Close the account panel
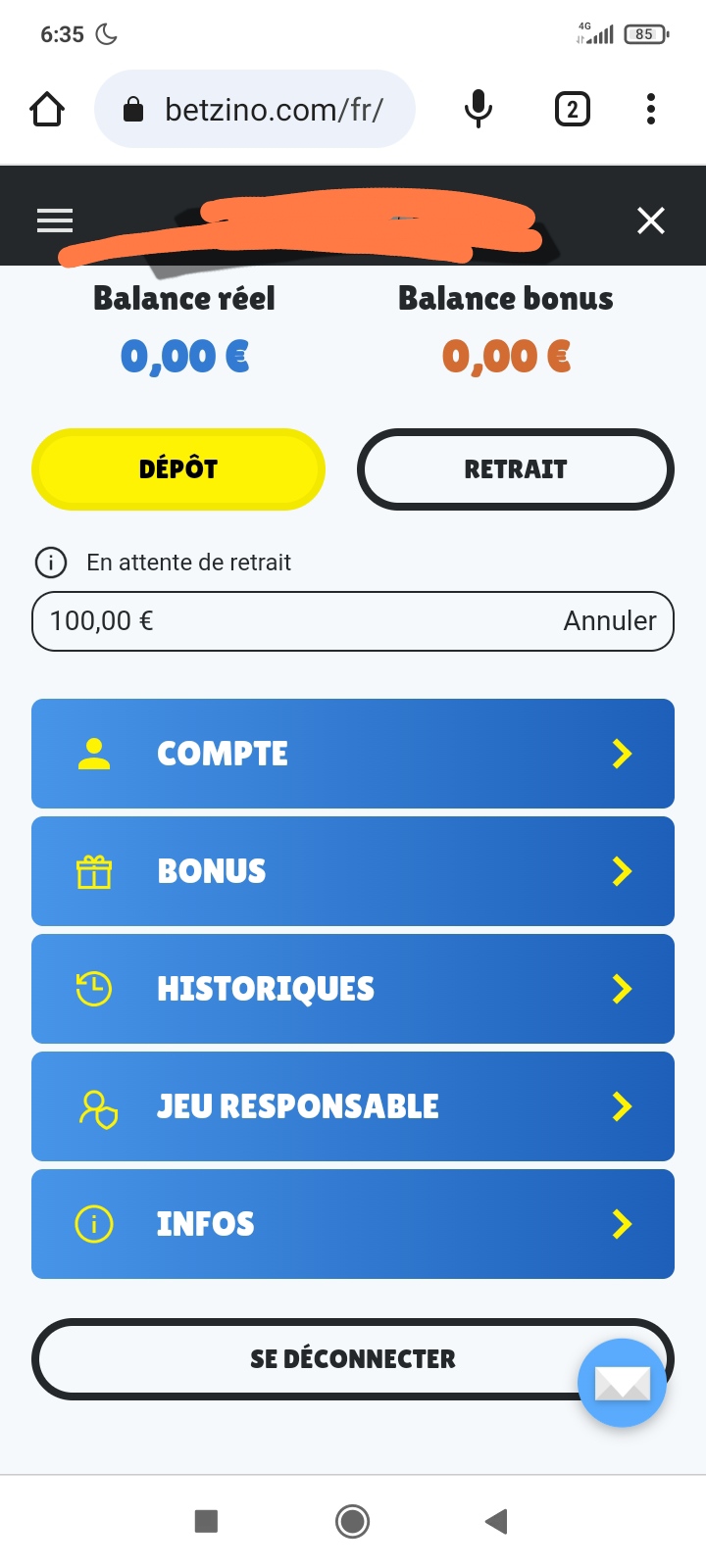The width and height of the screenshot is (706, 1568). pyautogui.click(x=651, y=220)
